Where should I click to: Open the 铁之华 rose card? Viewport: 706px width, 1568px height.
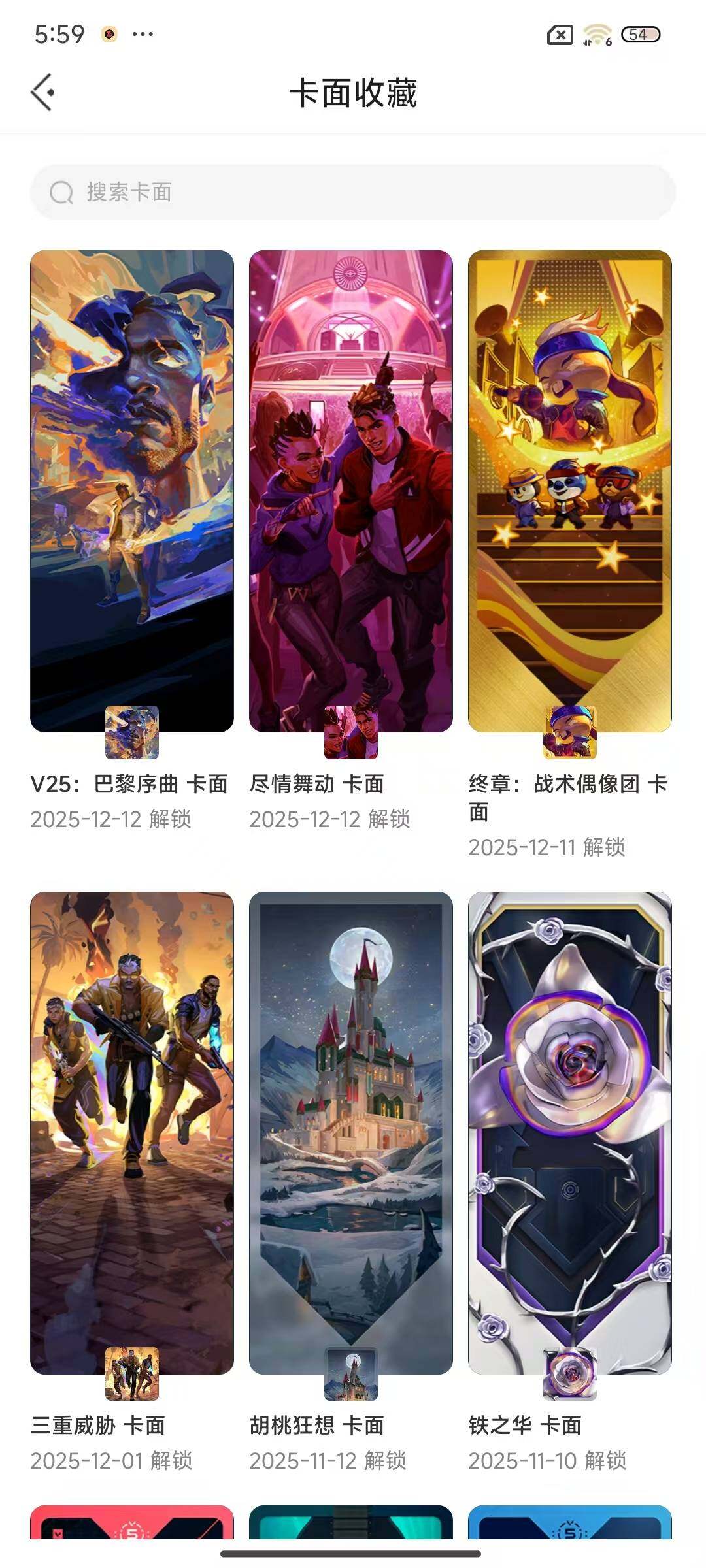[569, 1132]
